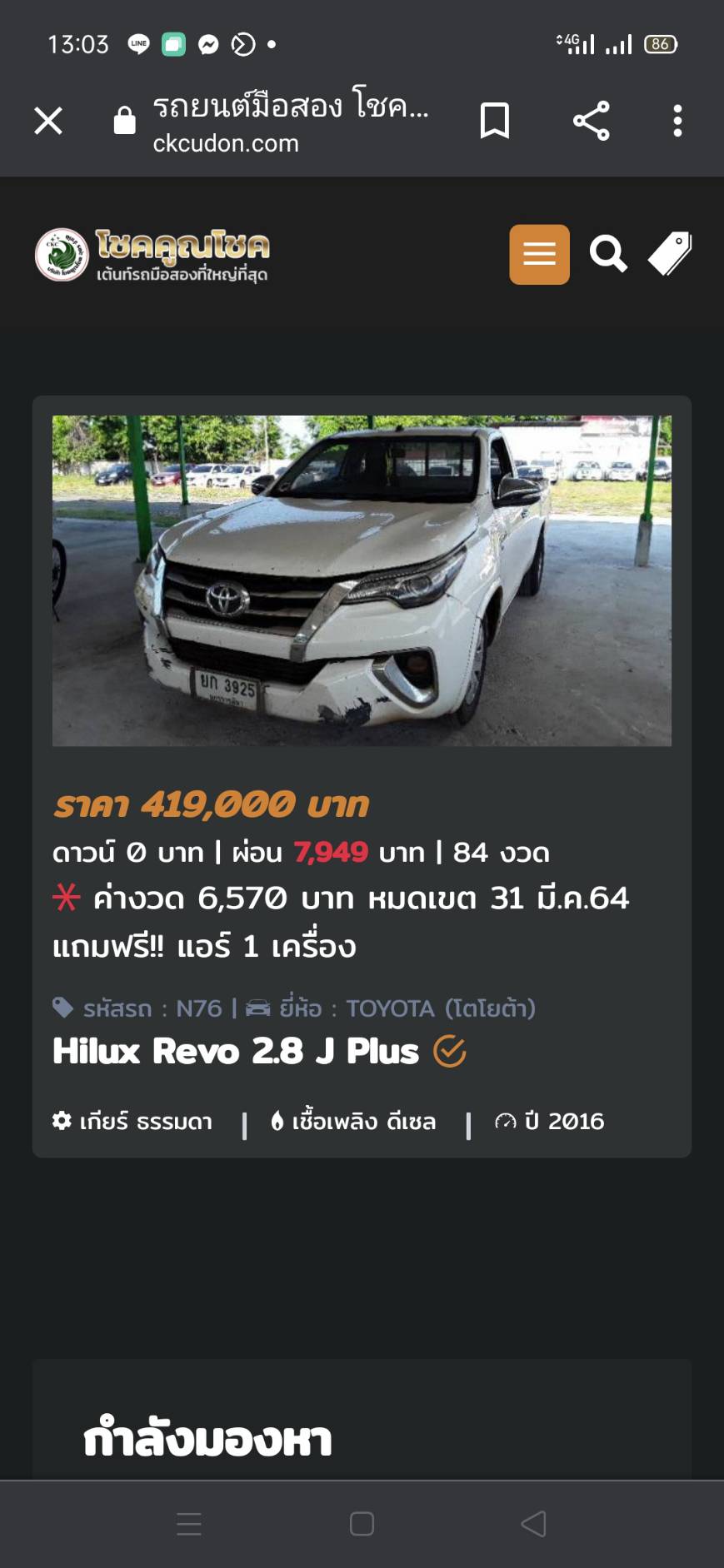
Task: Open the price tag icon
Action: [x=670, y=254]
